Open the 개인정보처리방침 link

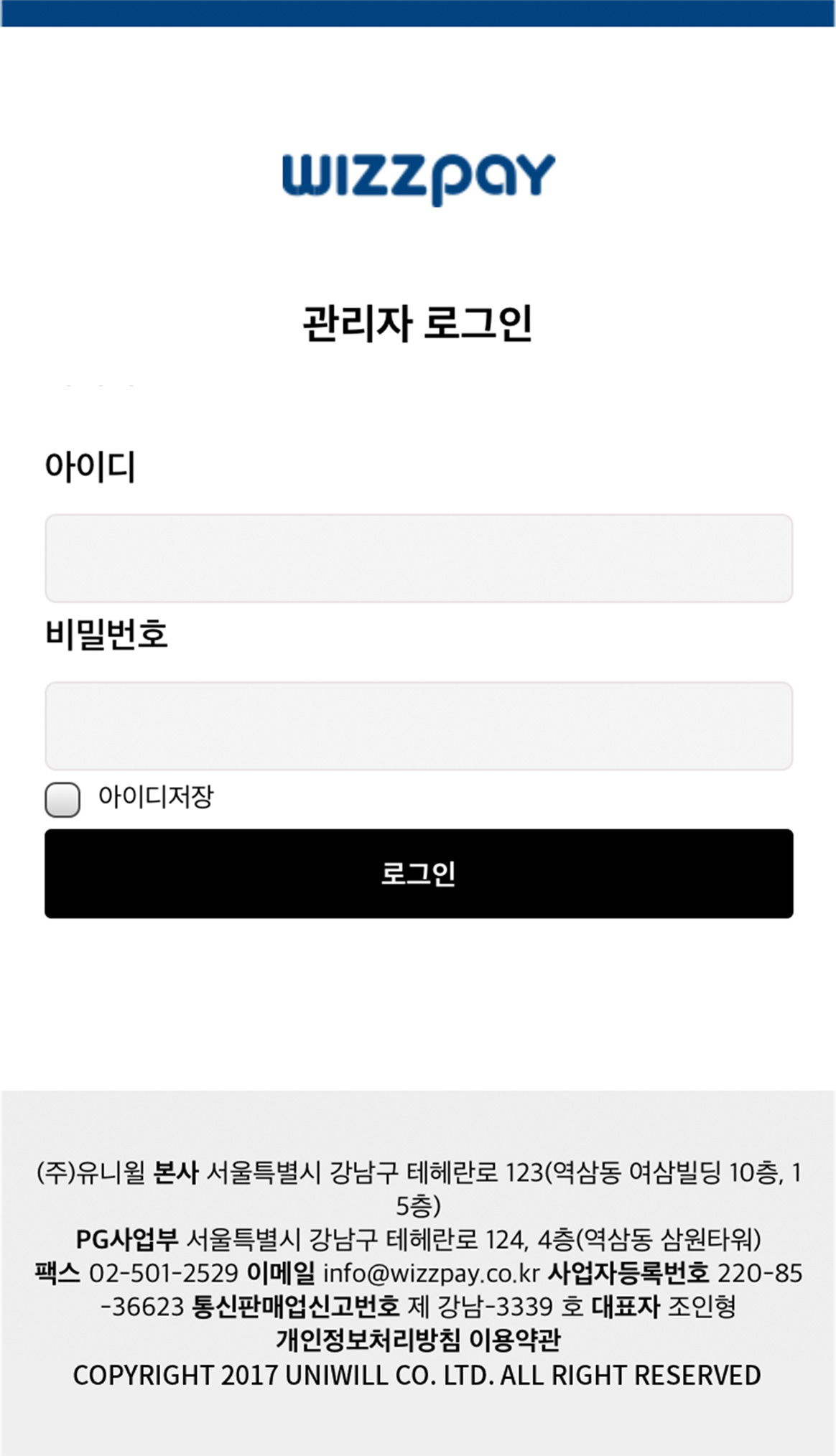368,1340
